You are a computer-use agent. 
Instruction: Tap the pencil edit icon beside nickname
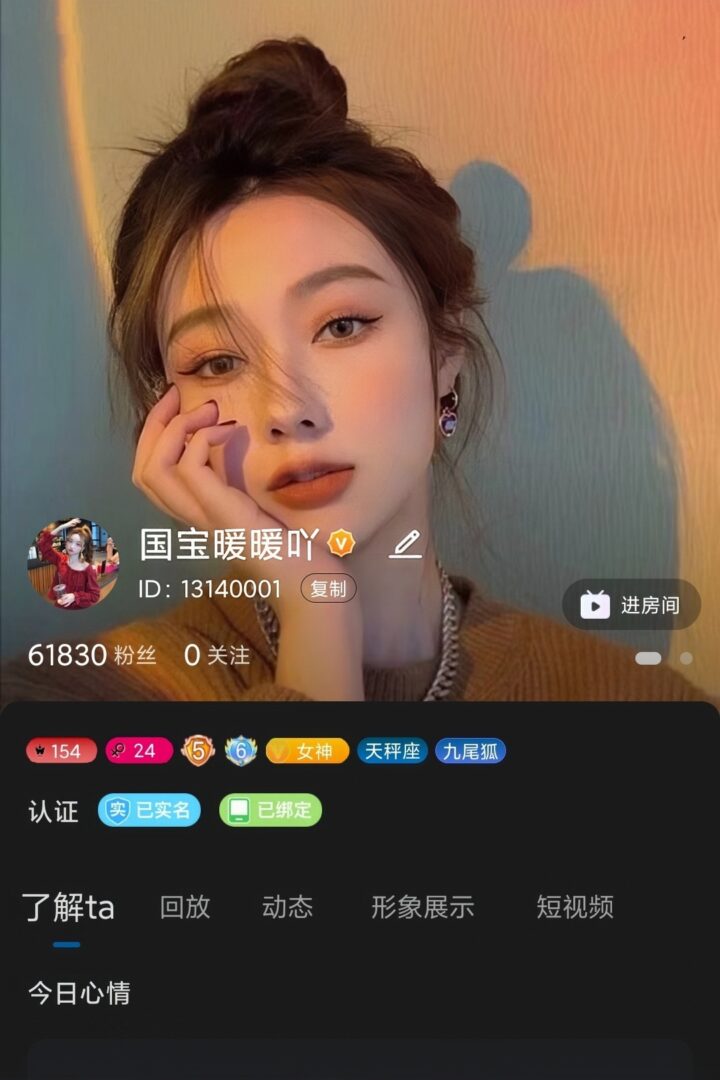pyautogui.click(x=405, y=544)
